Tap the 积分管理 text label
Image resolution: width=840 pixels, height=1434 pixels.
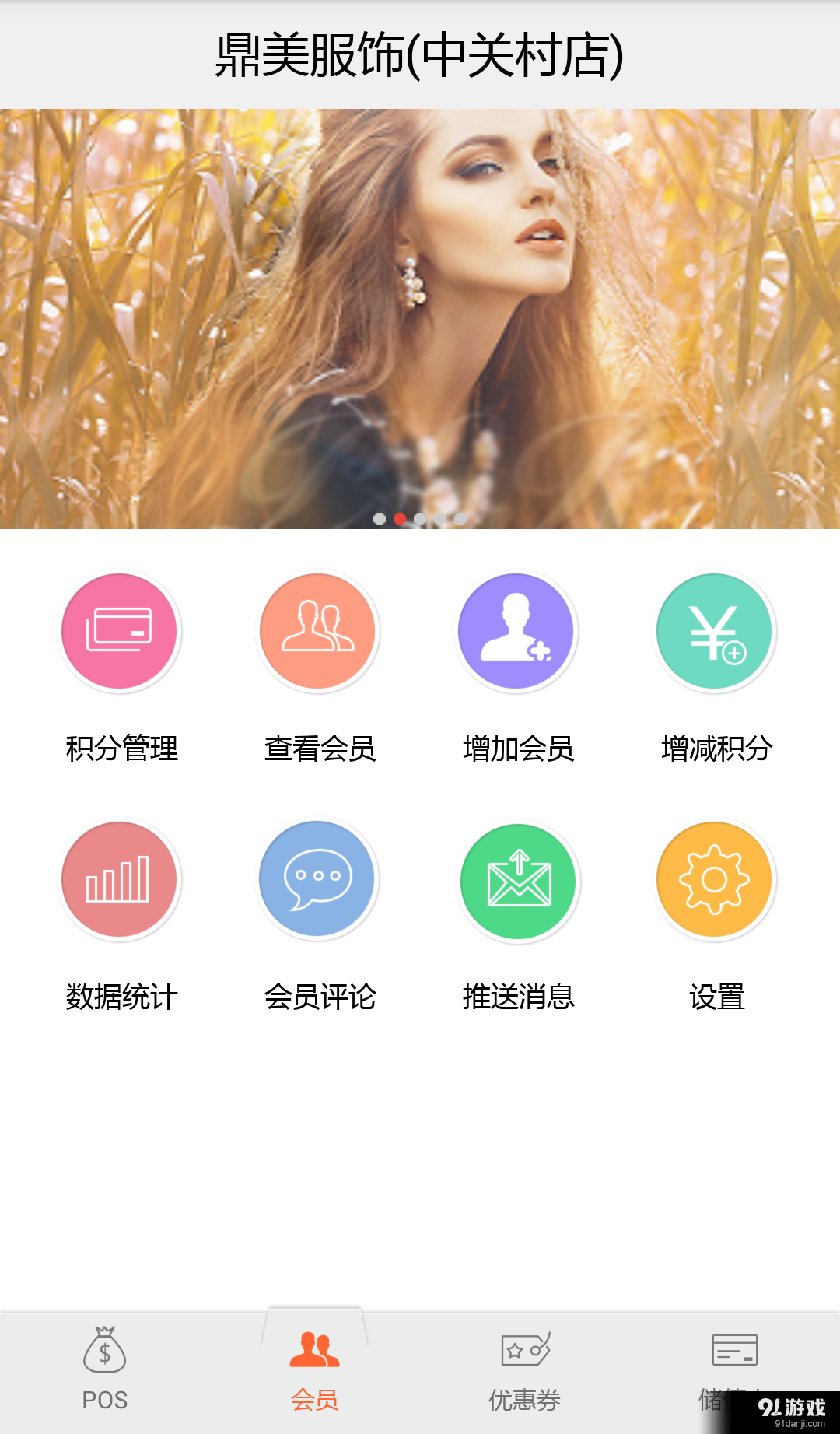coord(121,749)
